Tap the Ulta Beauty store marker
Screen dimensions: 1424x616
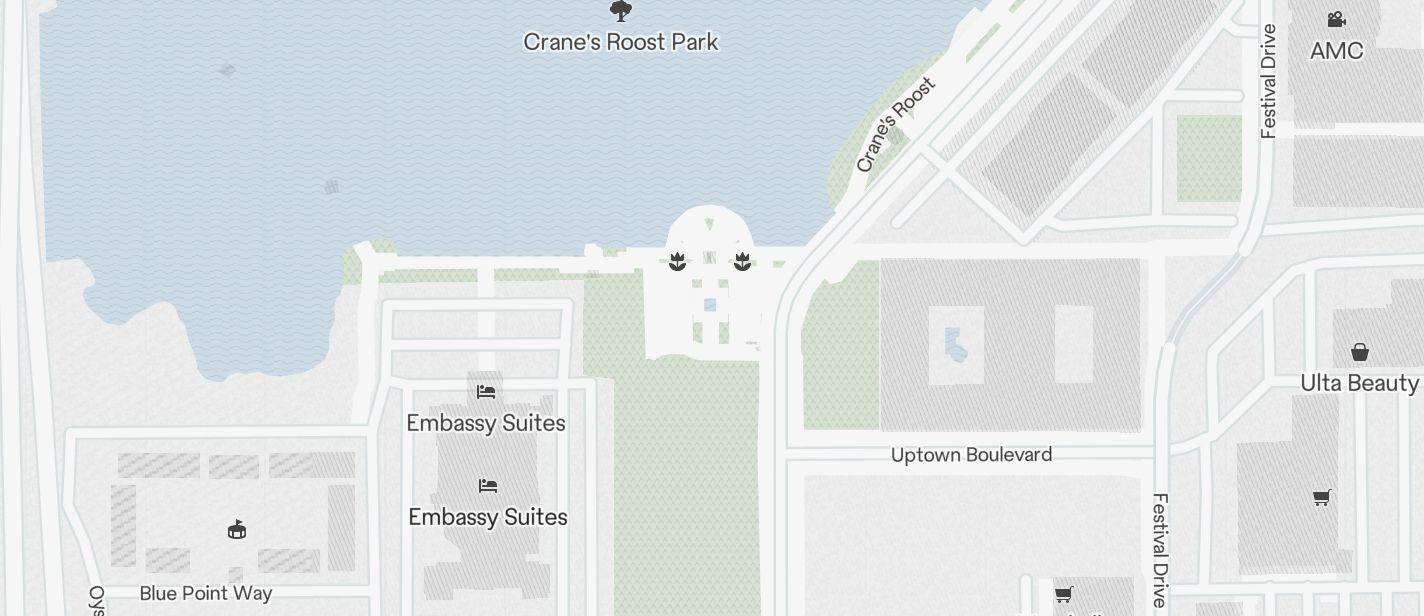pyautogui.click(x=1359, y=352)
